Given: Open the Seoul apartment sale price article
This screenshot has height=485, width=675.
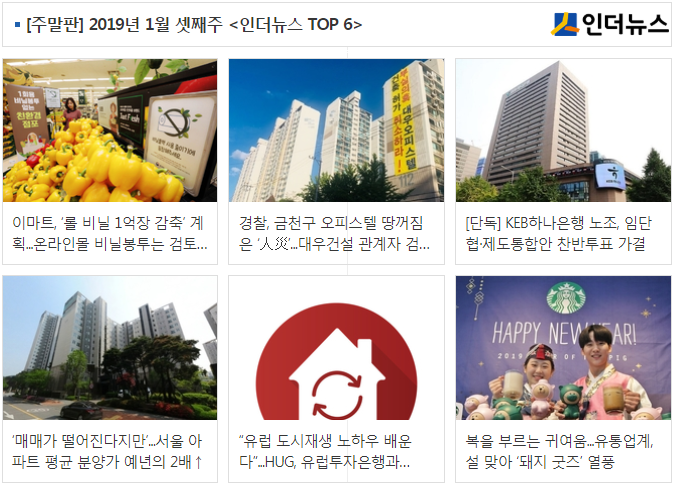Looking at the screenshot, I should click(x=110, y=449).
